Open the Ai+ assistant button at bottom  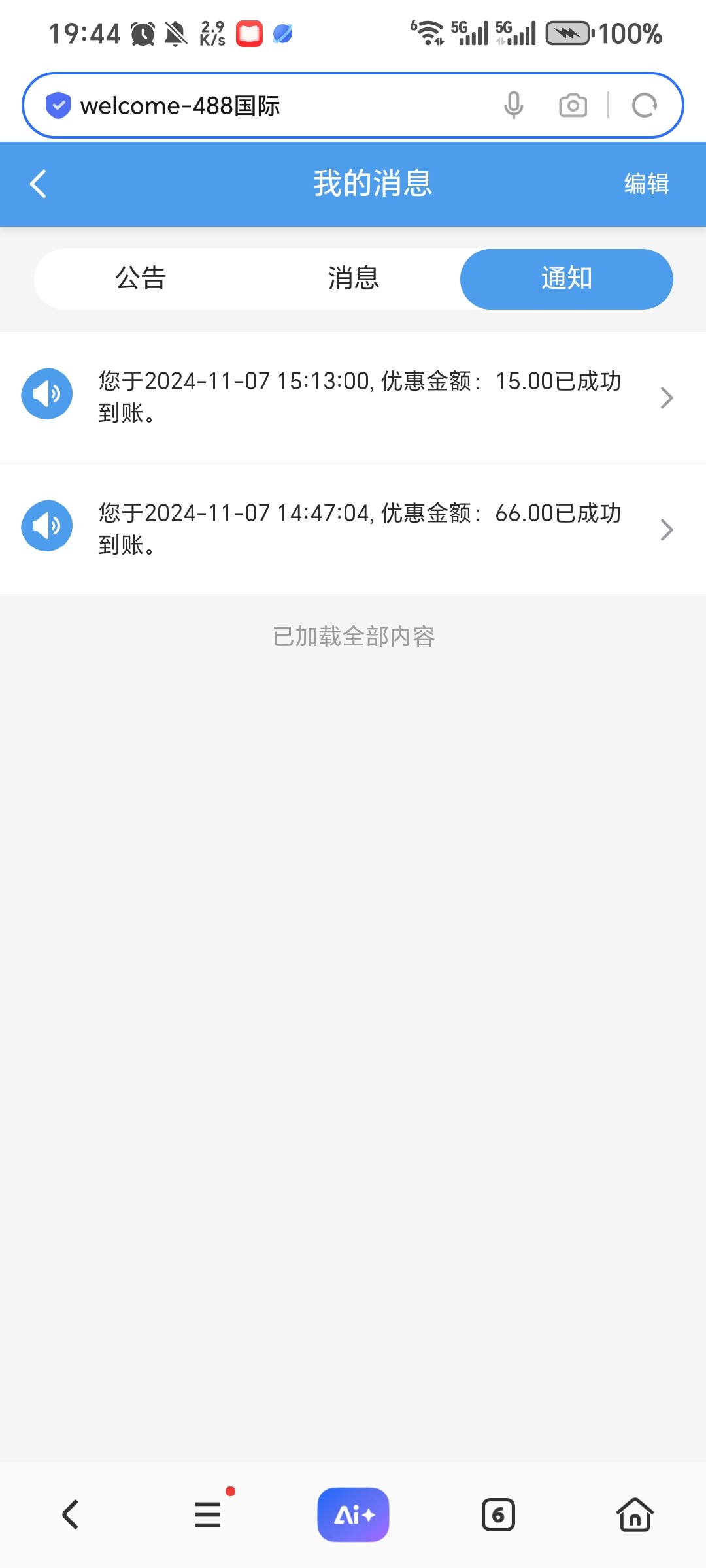point(353,1514)
